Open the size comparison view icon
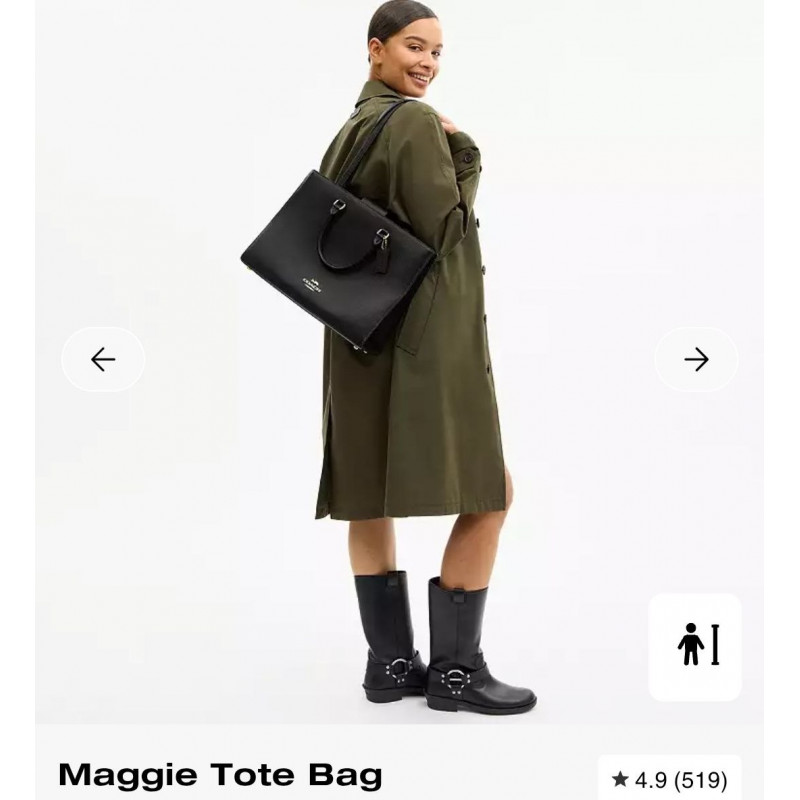 click(x=695, y=647)
